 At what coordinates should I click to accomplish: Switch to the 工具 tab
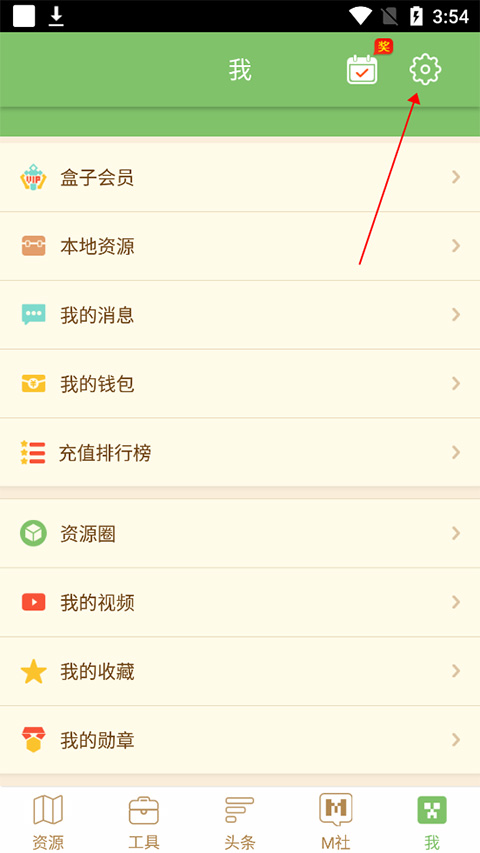tap(144, 821)
